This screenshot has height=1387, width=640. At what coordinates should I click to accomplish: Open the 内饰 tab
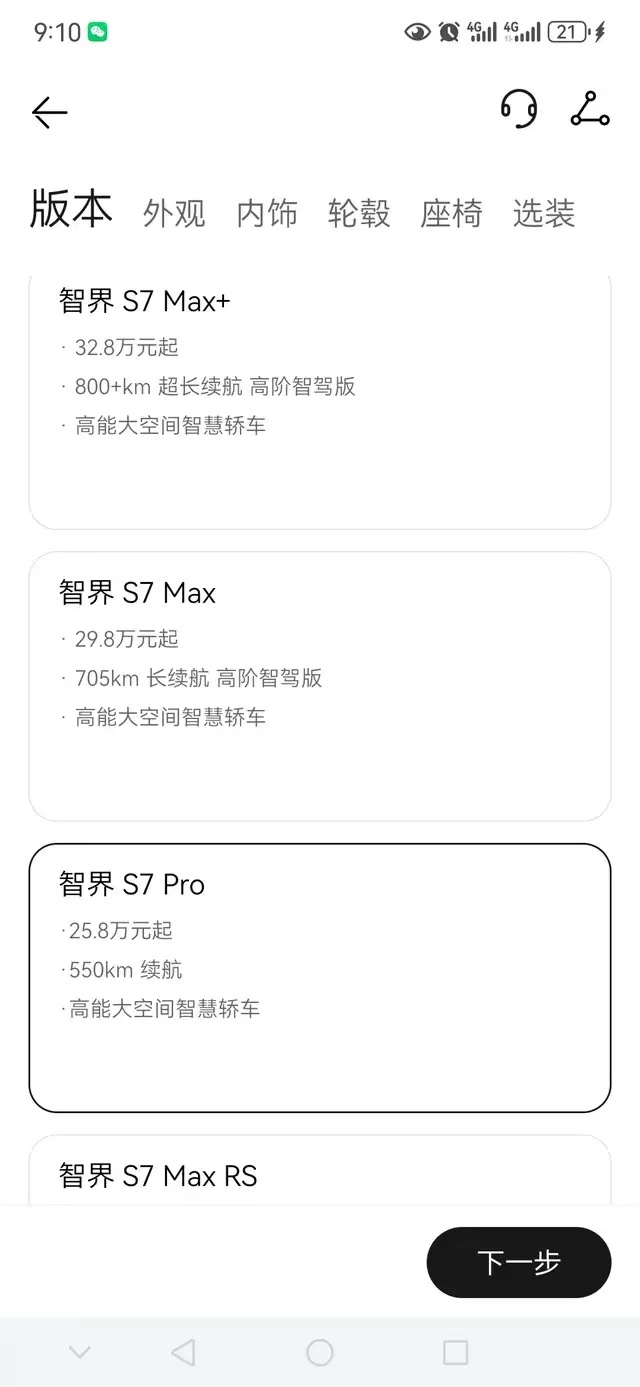click(x=267, y=213)
